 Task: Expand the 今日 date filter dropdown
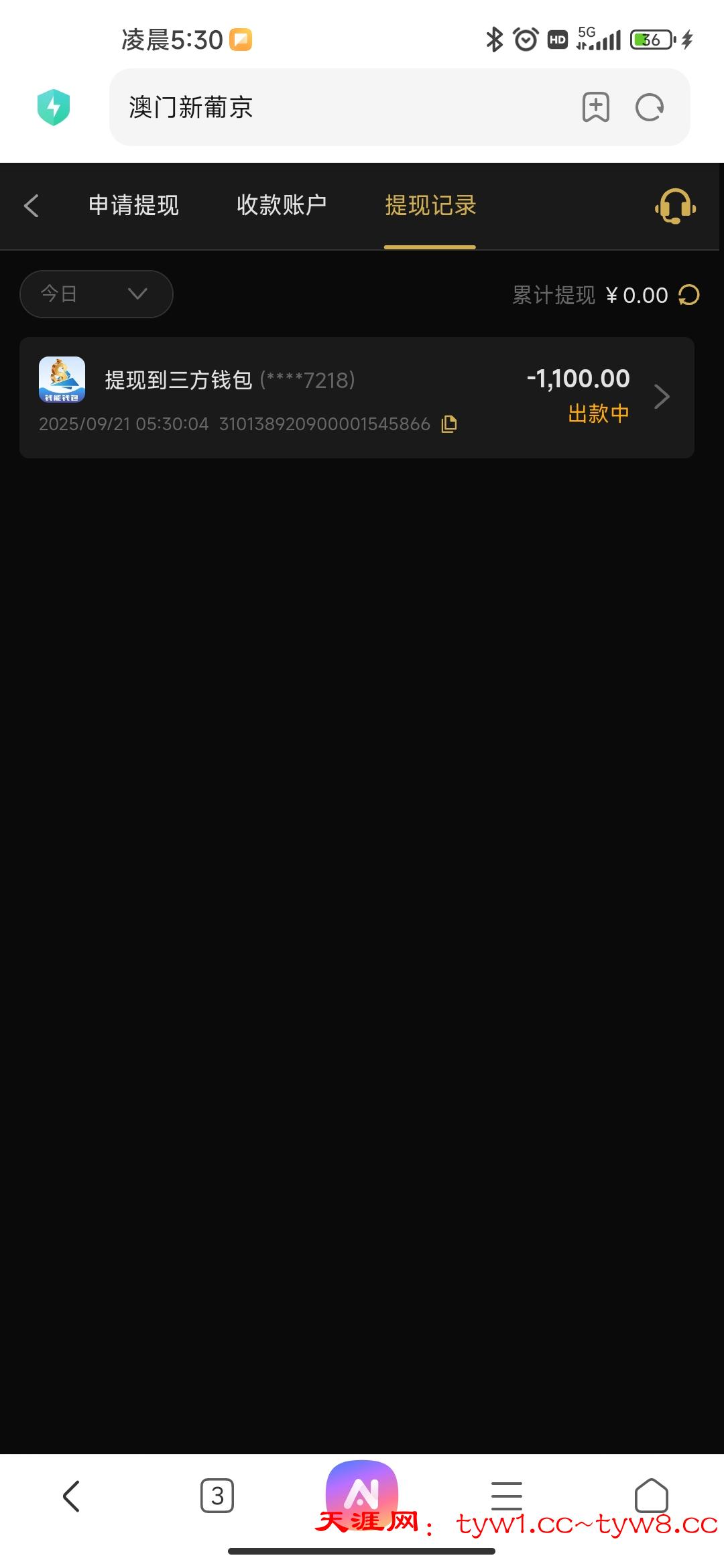tap(97, 294)
